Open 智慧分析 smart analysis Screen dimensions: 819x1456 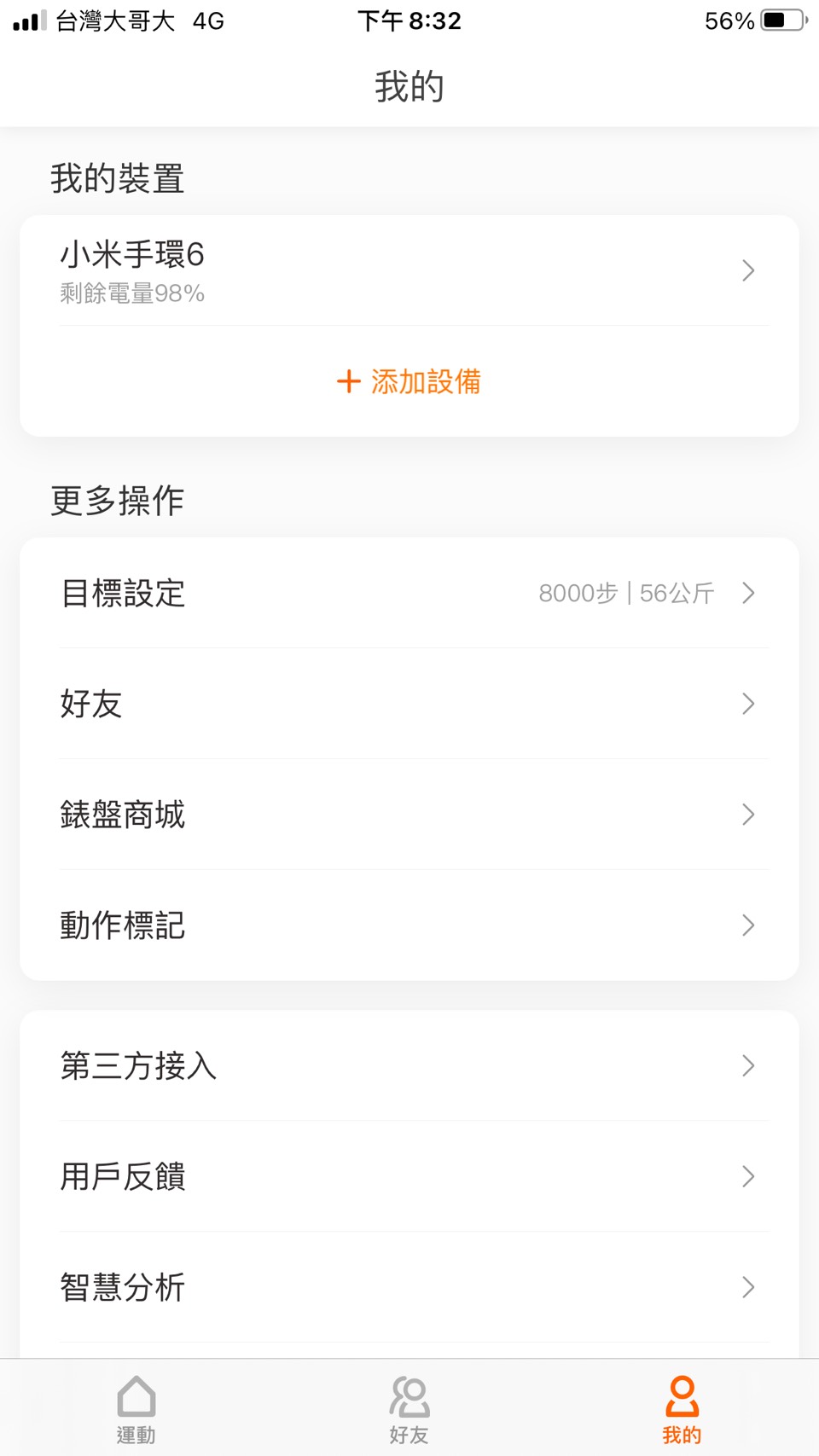409,1287
